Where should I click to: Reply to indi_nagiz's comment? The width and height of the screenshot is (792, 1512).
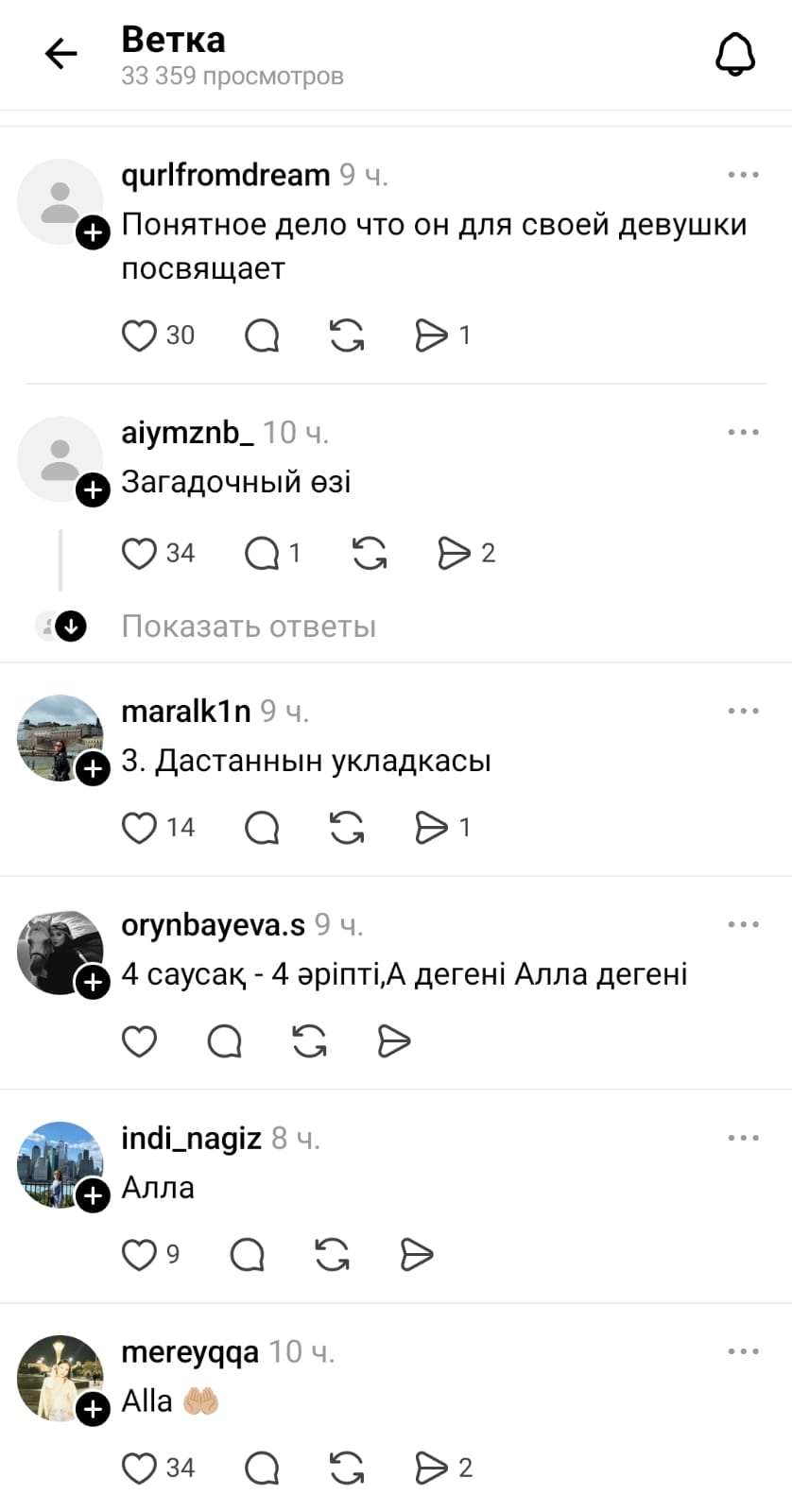[247, 1255]
